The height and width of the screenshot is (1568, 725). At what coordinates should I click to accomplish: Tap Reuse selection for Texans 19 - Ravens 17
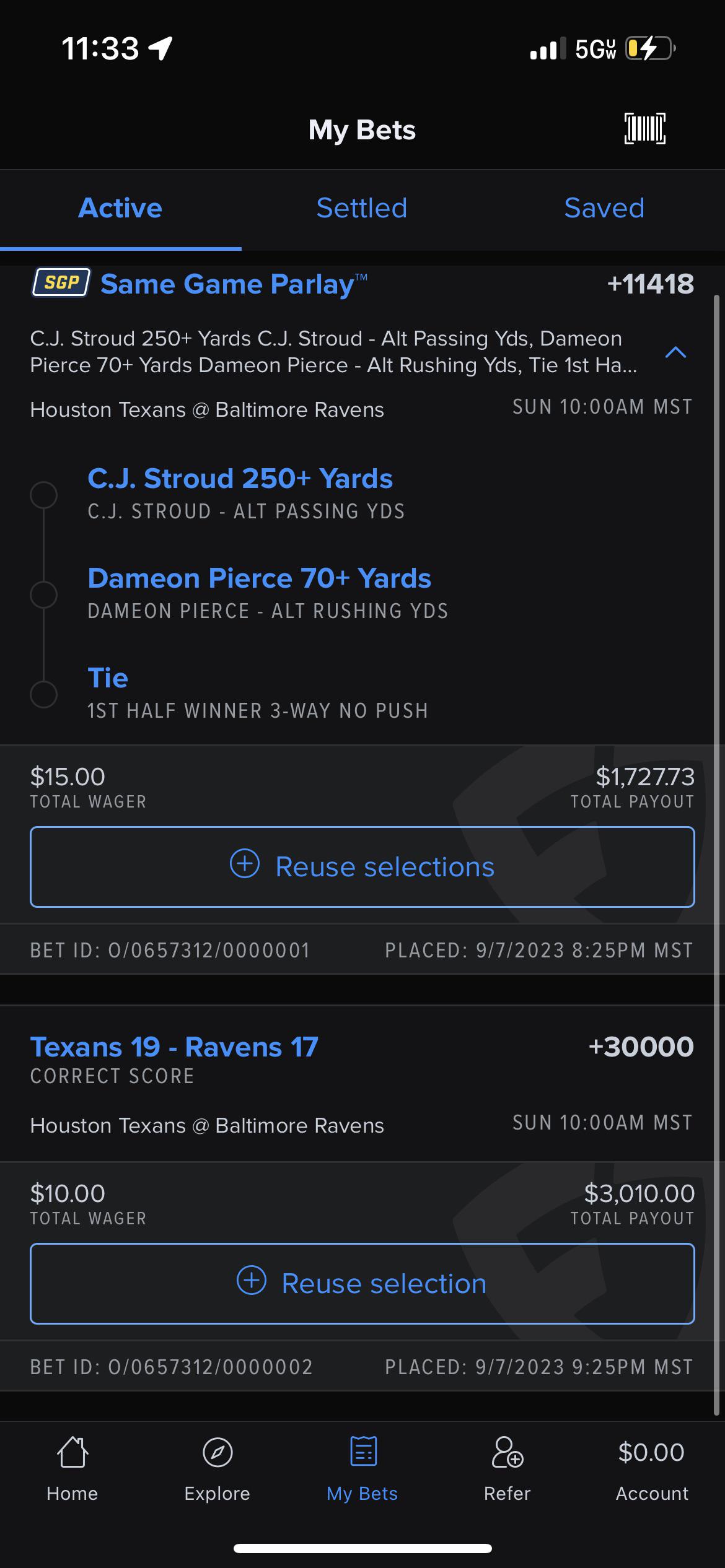362,1283
